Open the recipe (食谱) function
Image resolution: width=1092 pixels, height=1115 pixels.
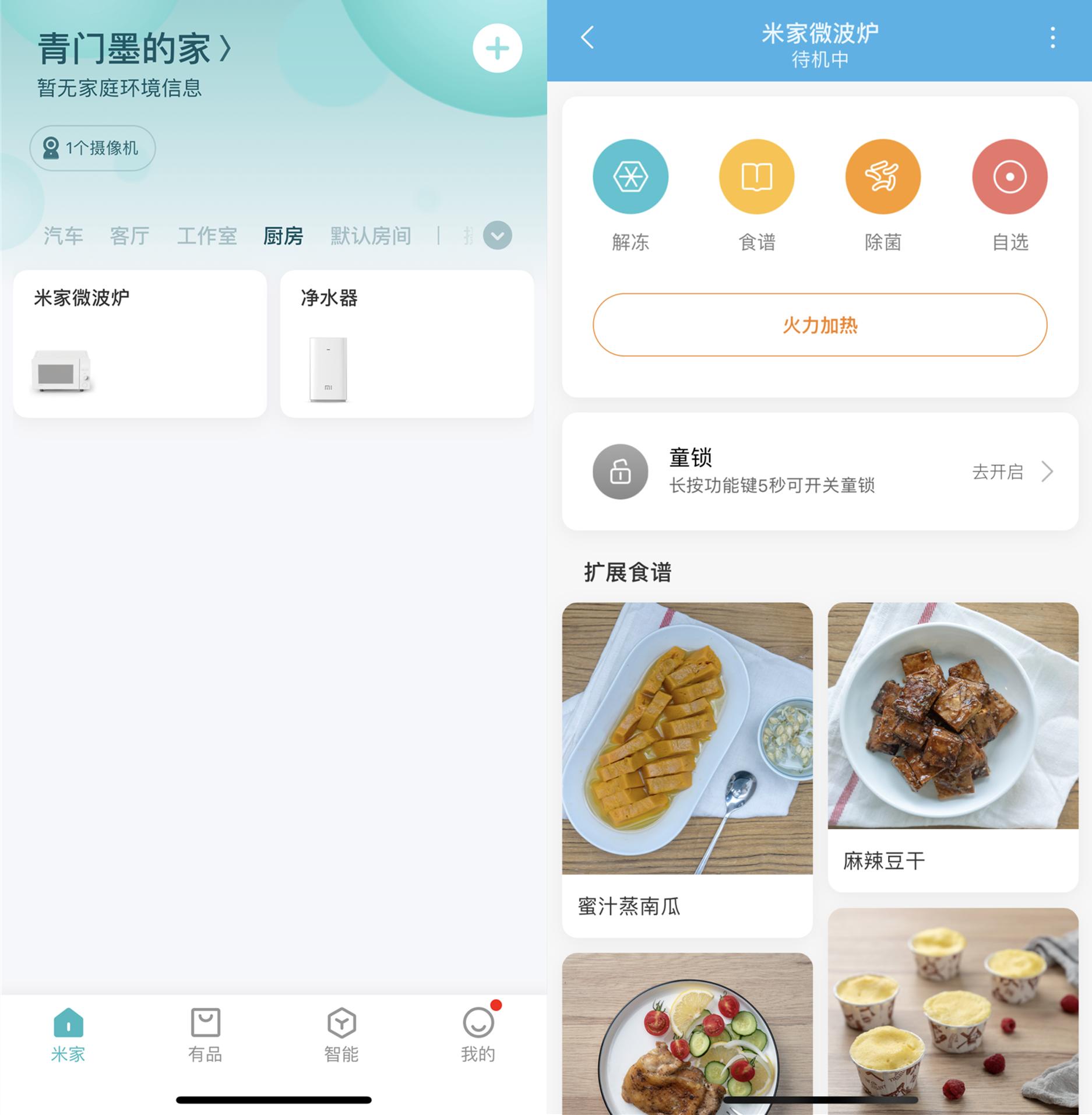[x=757, y=177]
